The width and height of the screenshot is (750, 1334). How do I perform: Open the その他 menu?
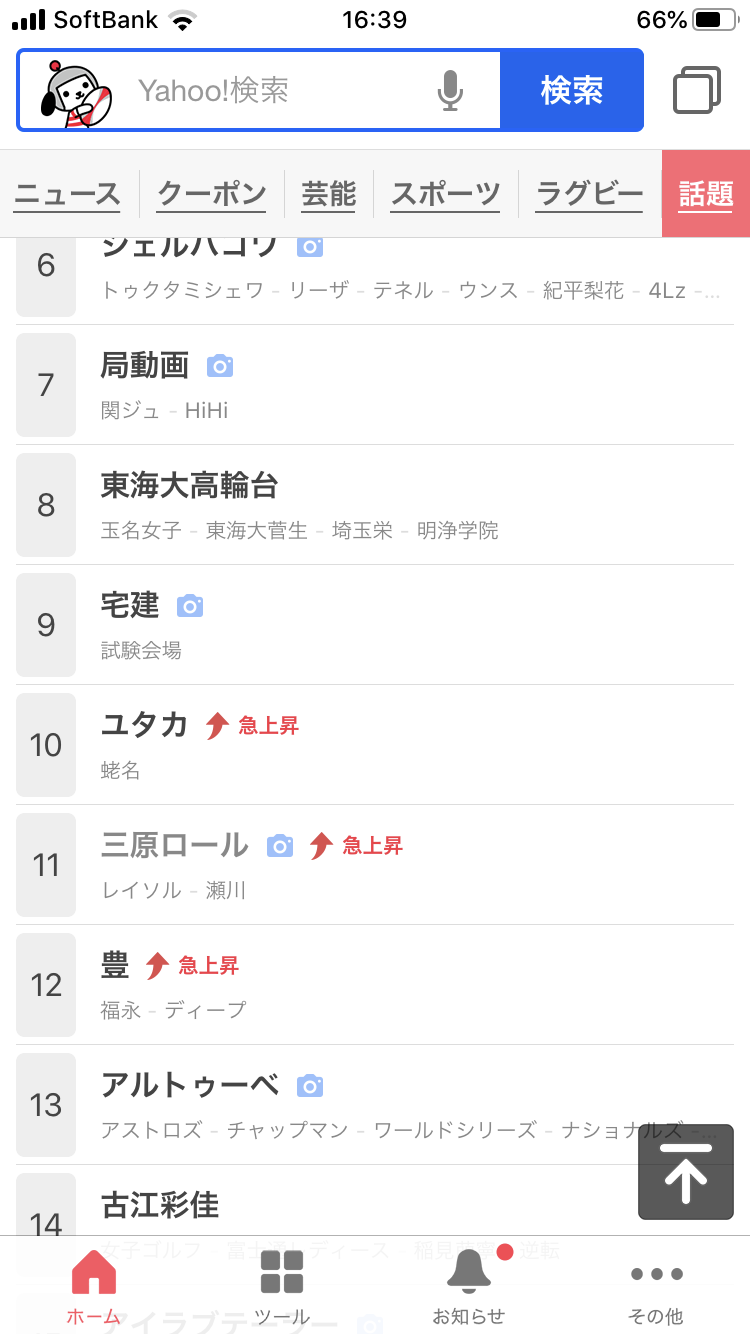[656, 1287]
